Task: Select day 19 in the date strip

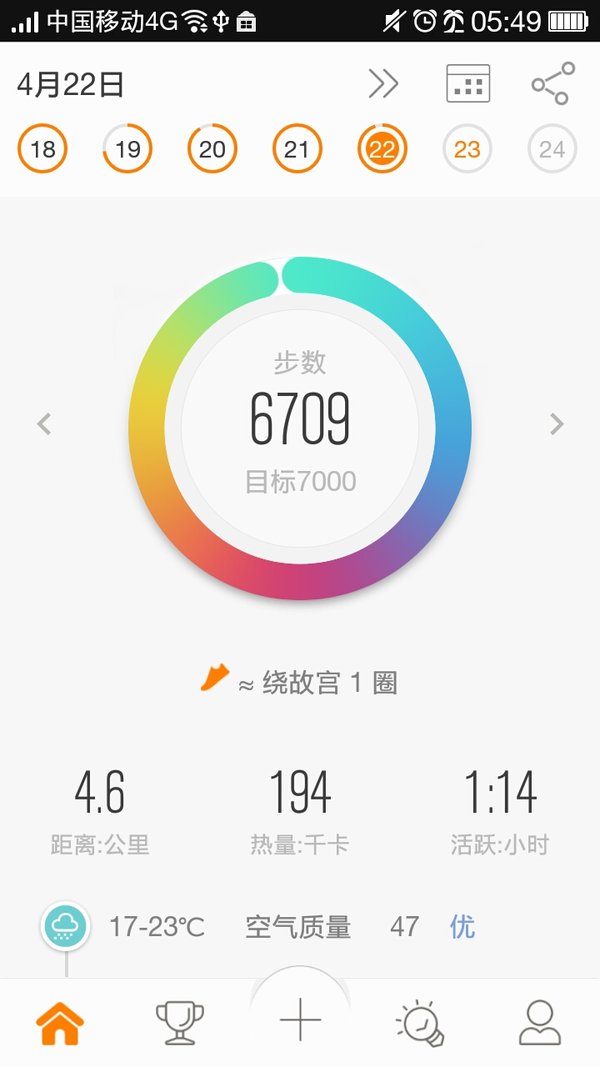Action: 127,148
